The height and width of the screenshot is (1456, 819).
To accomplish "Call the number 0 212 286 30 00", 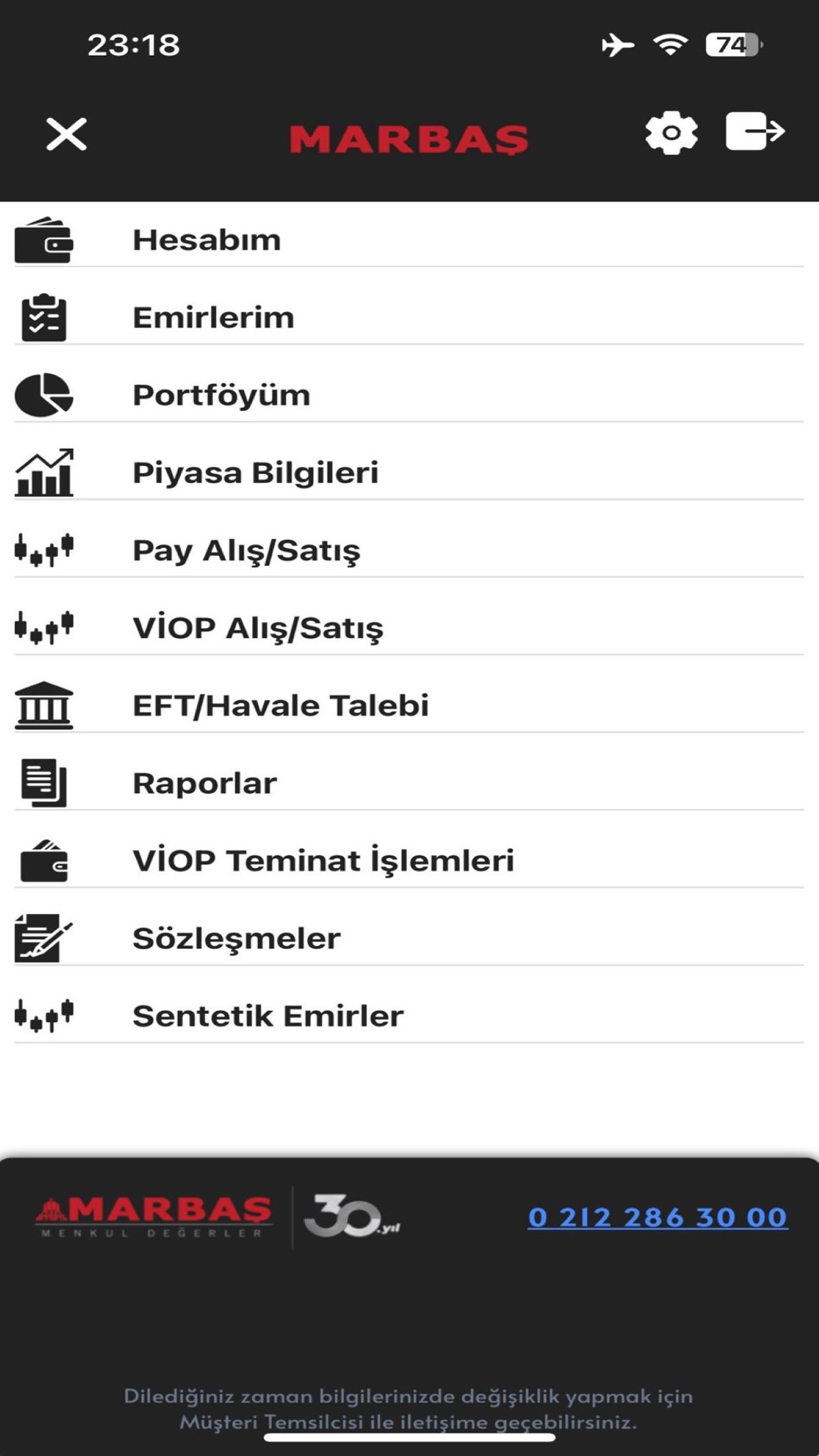I will [x=658, y=1218].
